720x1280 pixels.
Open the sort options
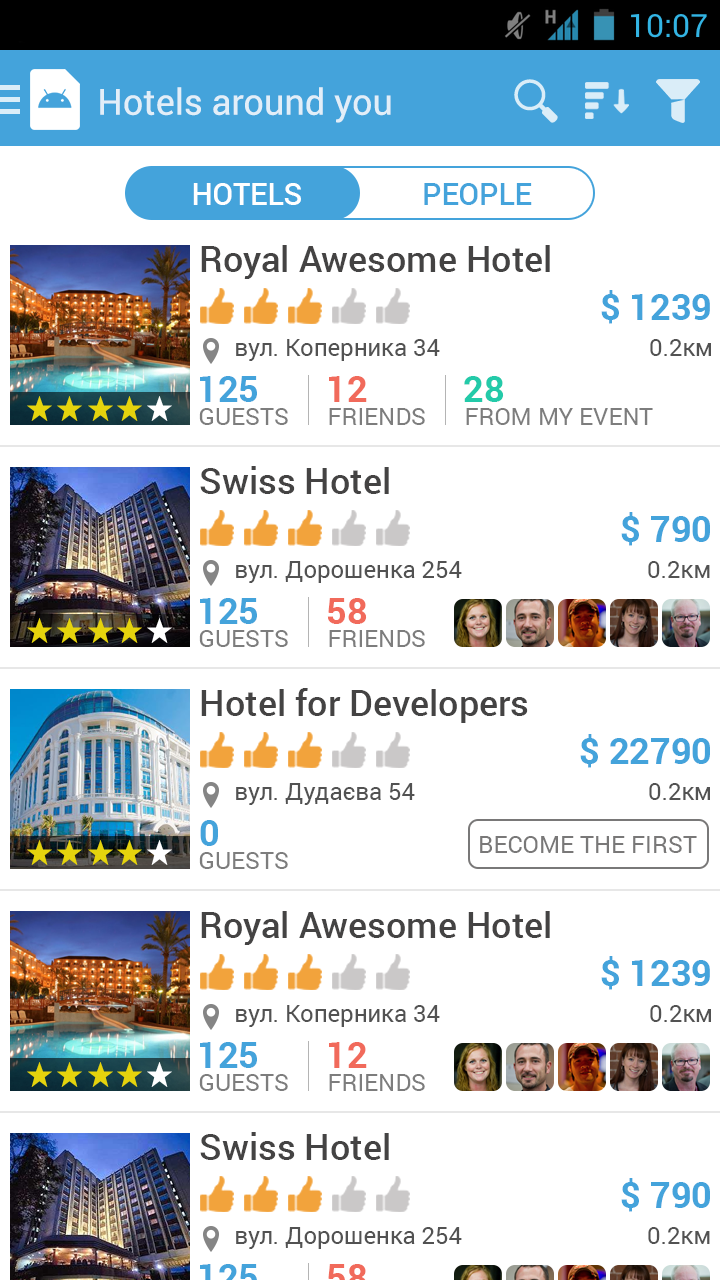(606, 101)
